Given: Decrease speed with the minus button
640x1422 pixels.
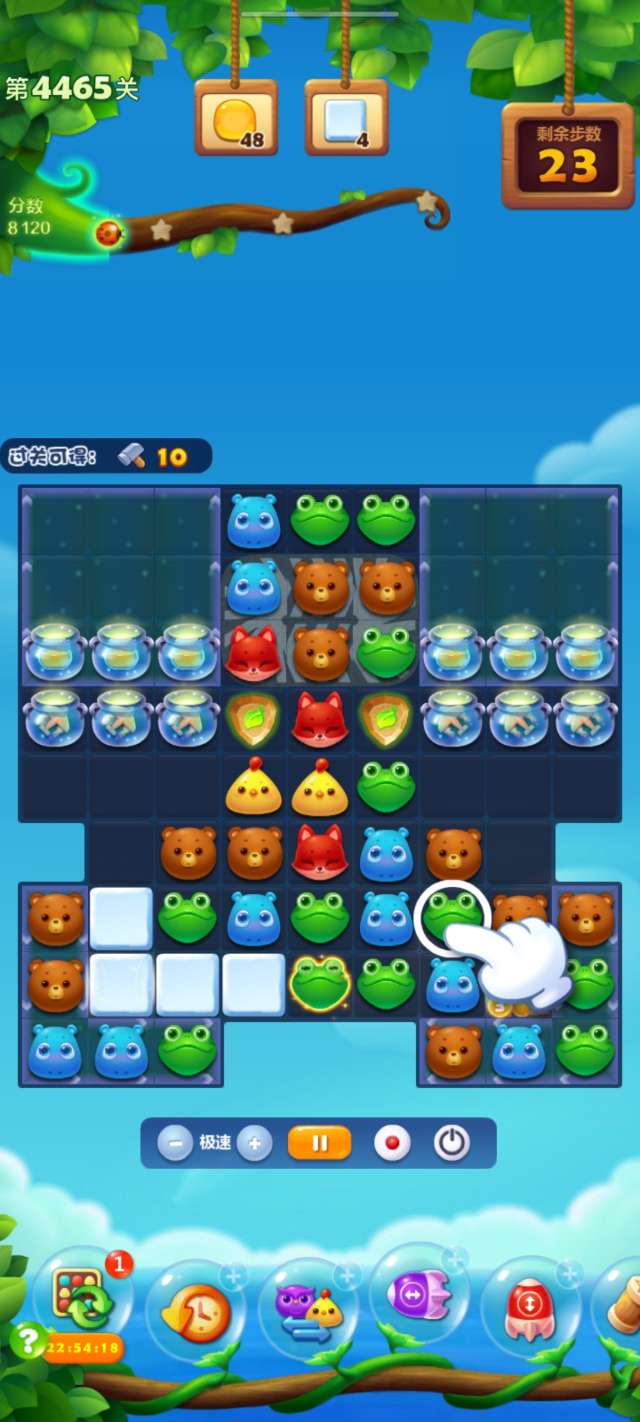Looking at the screenshot, I should 174,1143.
